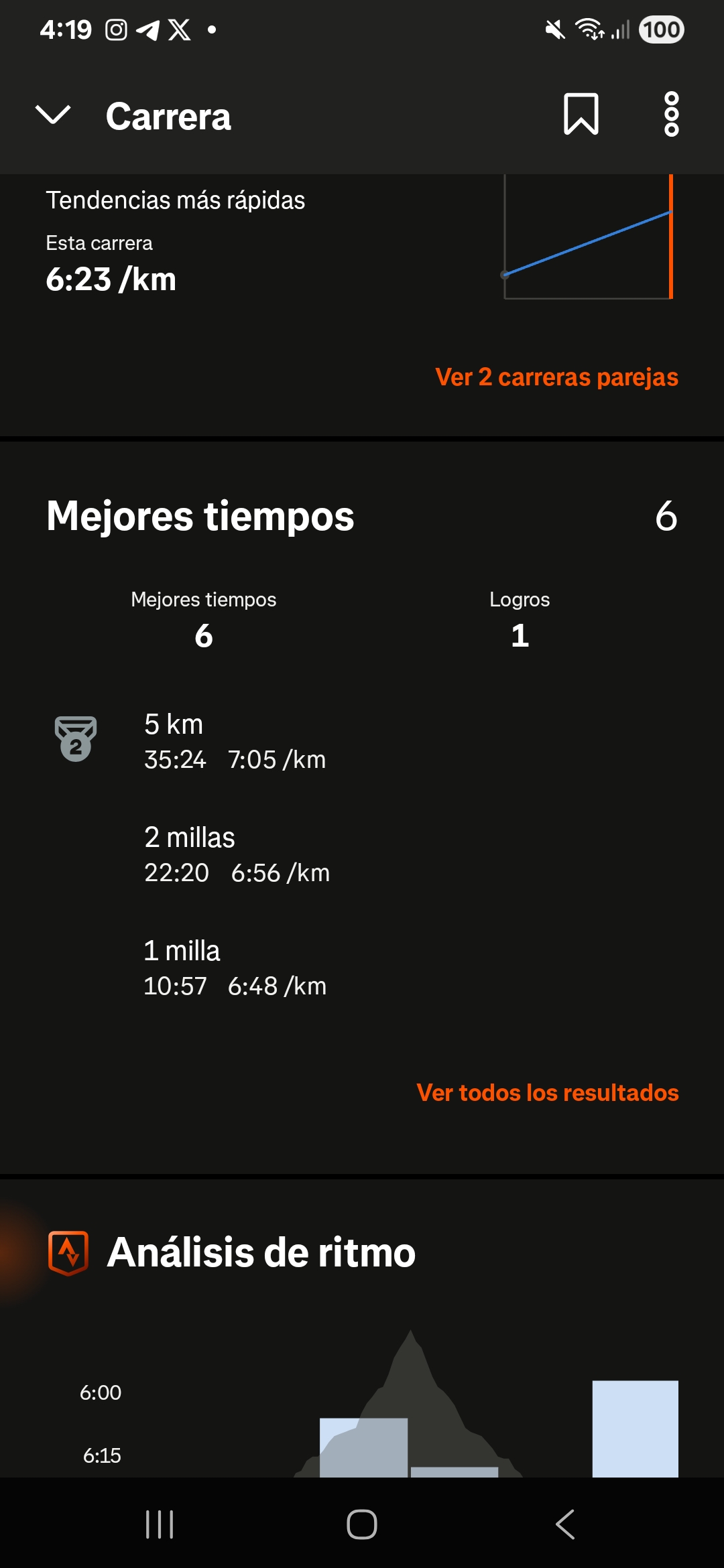Open the matched runs trend chart
724x1568 pixels.
click(588, 238)
